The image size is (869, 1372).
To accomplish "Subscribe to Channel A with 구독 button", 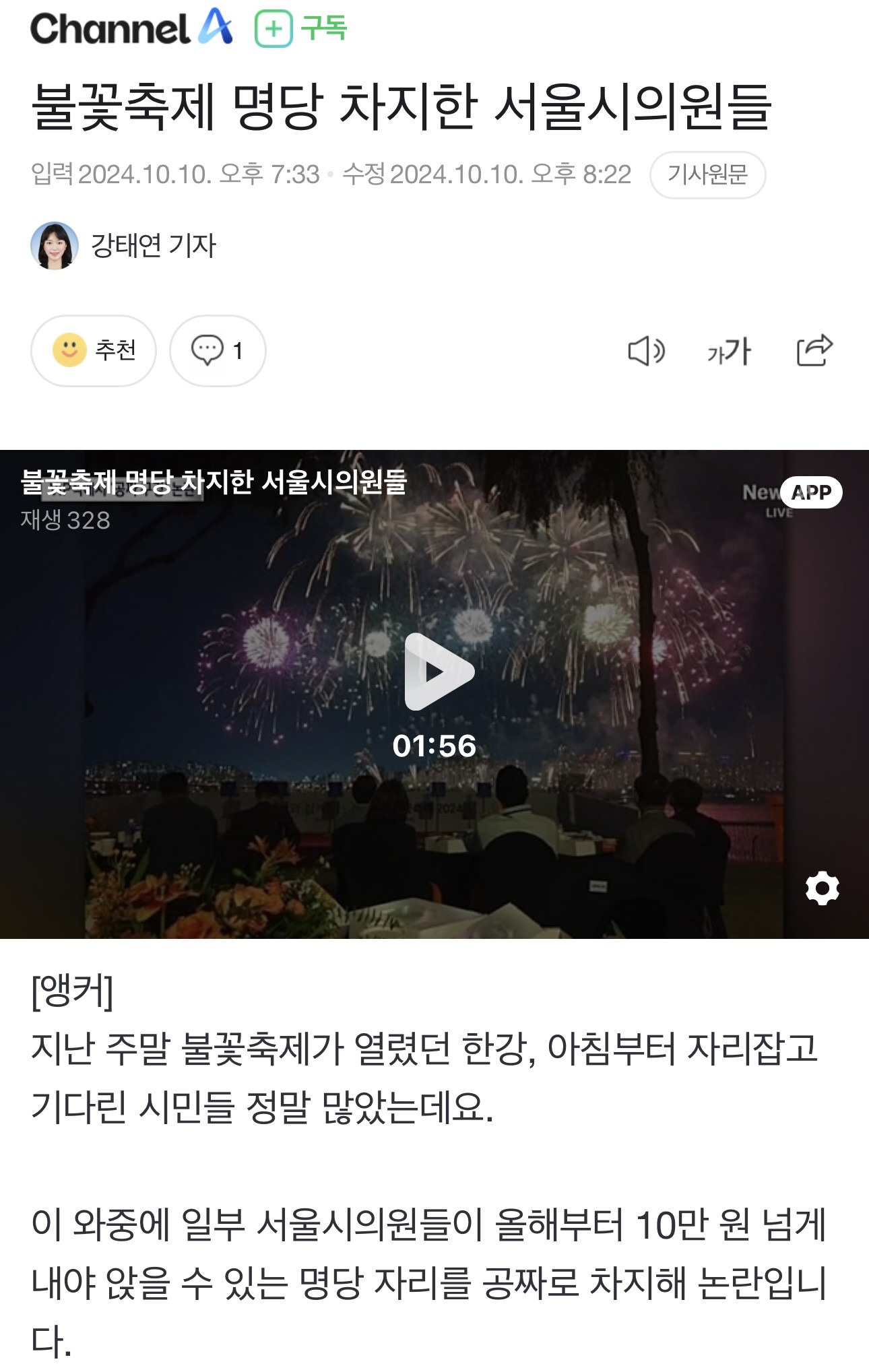I will [300, 29].
